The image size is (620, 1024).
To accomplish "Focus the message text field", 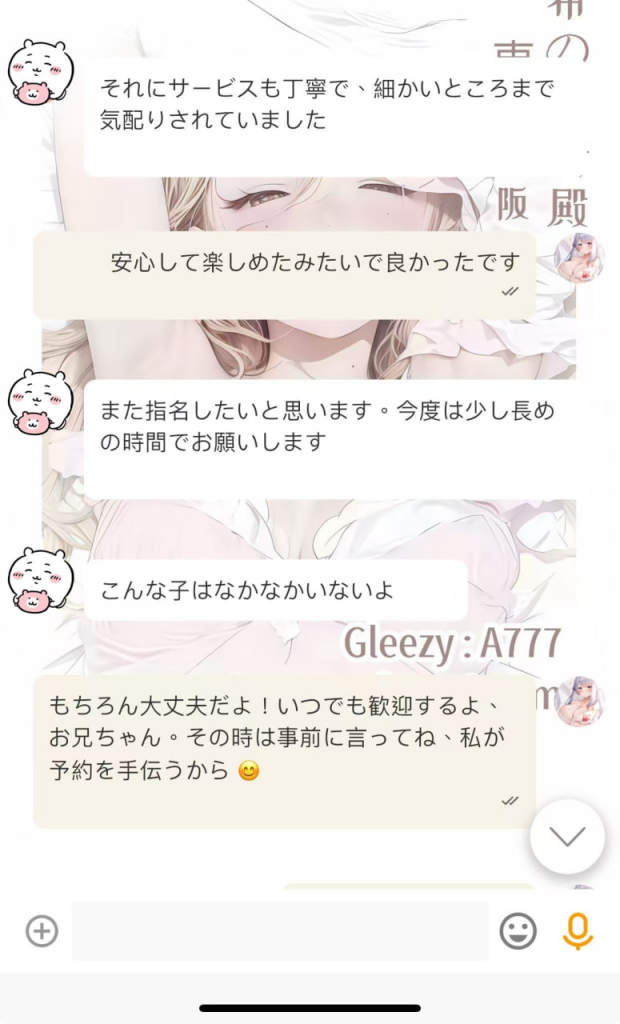I will coord(280,932).
